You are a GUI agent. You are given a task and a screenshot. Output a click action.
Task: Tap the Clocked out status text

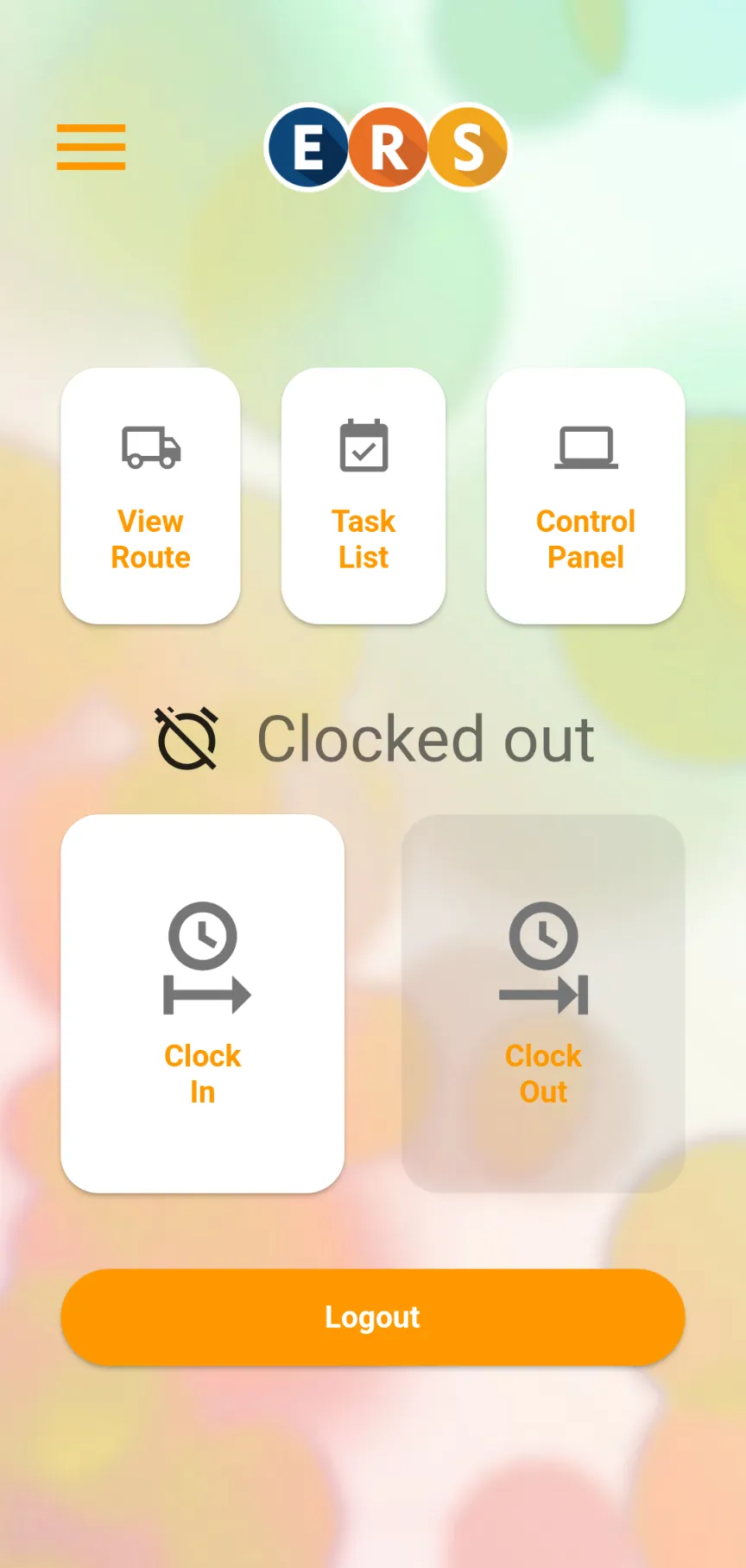pyautogui.click(x=426, y=738)
